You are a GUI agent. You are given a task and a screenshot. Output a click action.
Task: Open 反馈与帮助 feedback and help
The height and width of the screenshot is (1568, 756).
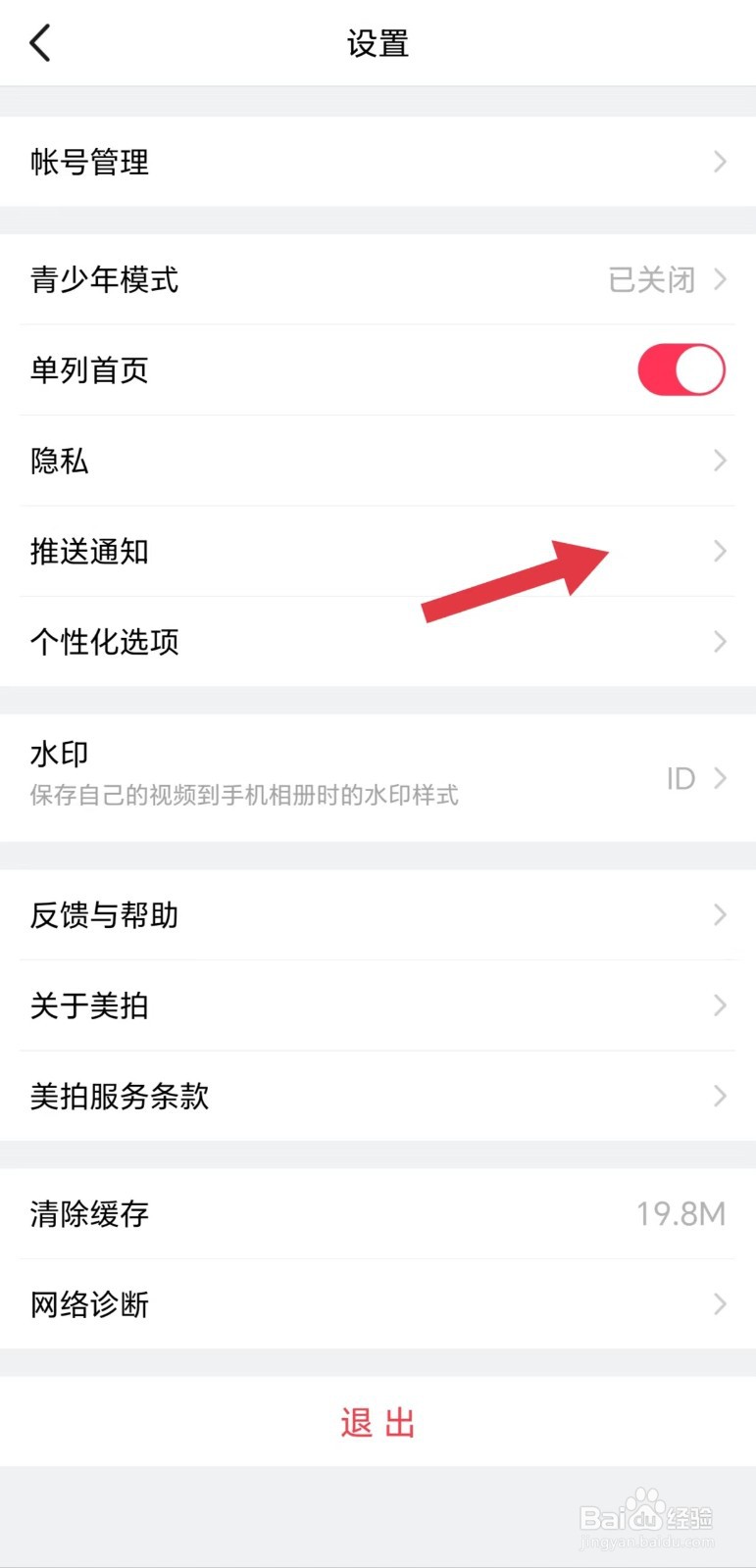(102, 914)
